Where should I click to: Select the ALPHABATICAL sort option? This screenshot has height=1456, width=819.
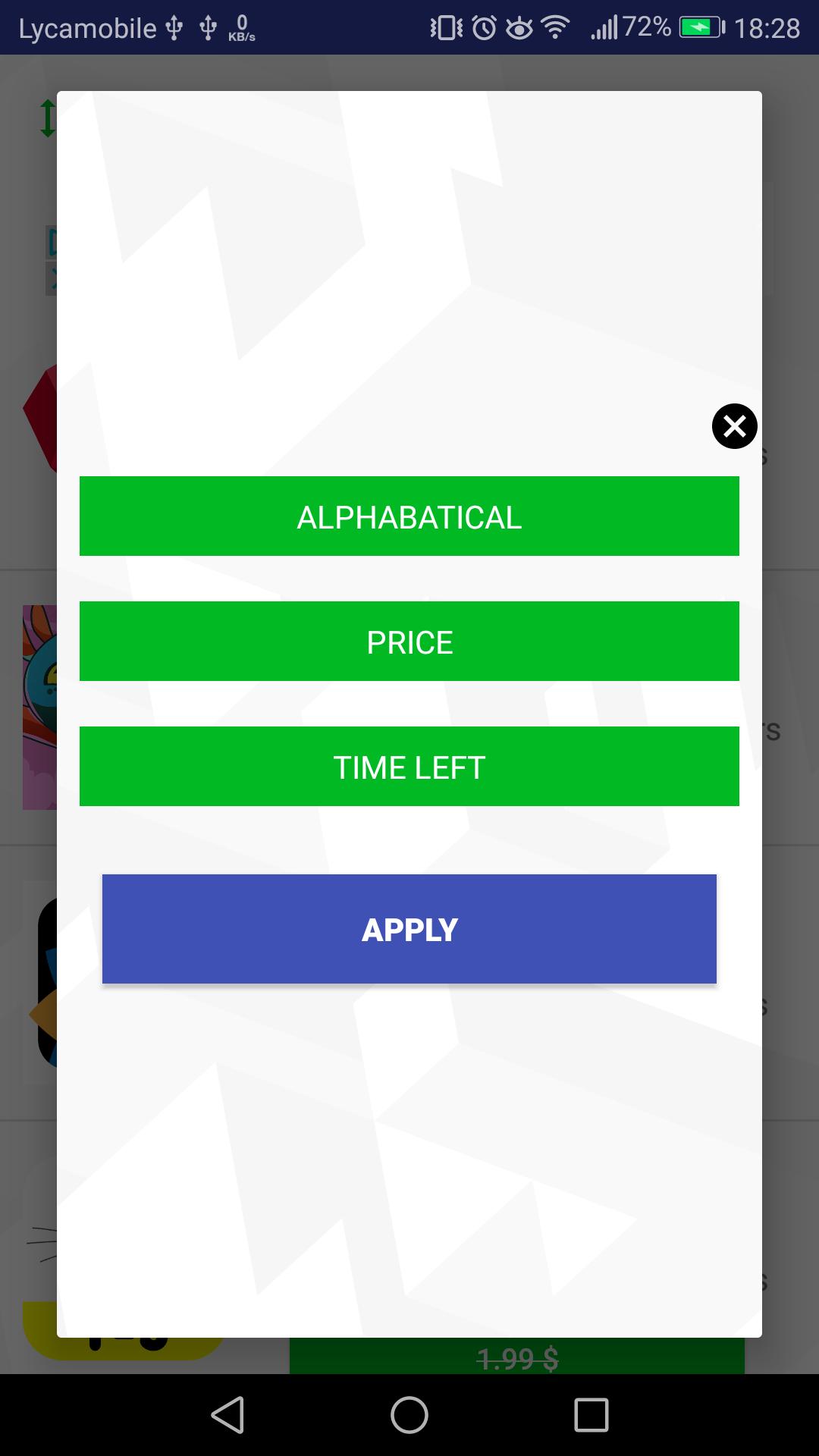[409, 516]
